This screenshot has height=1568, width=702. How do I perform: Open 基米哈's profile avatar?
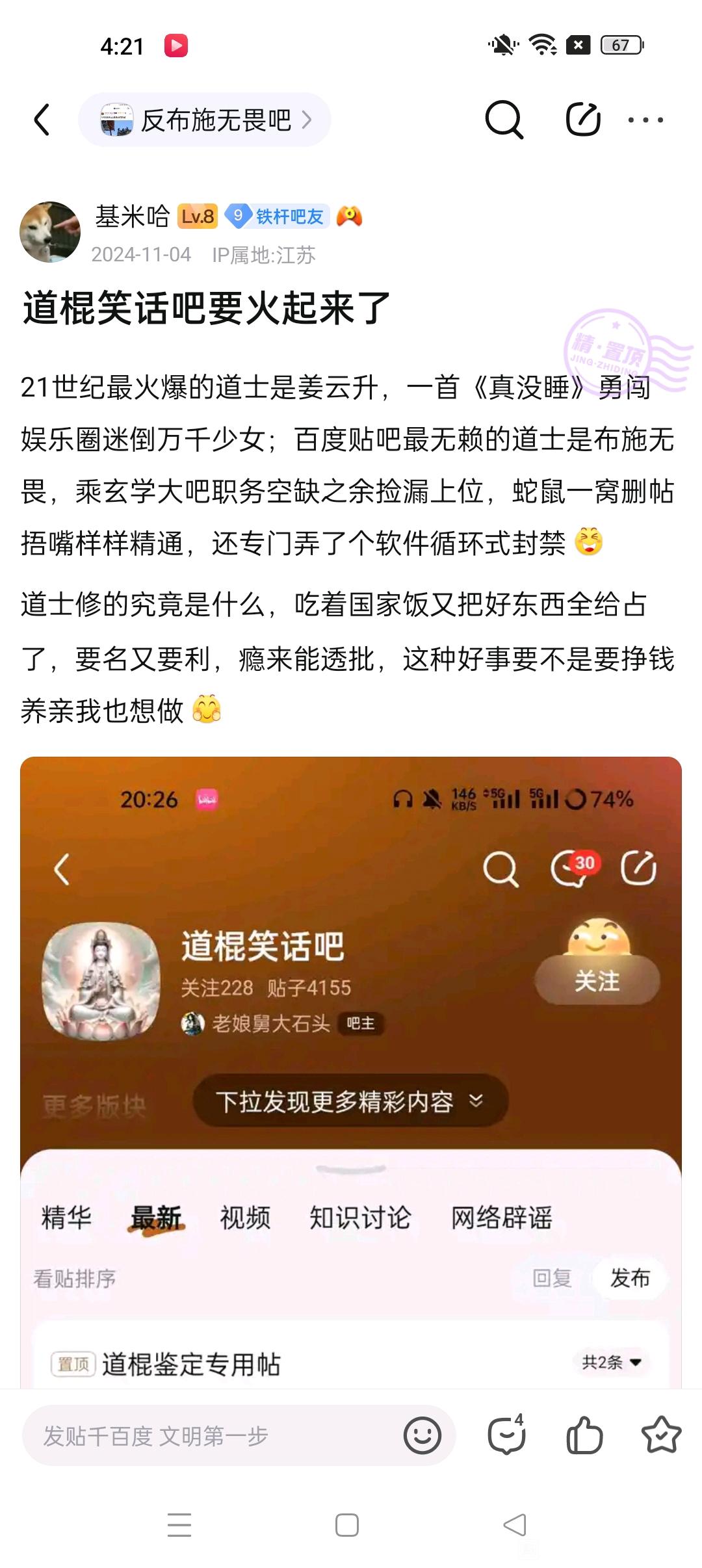50,232
